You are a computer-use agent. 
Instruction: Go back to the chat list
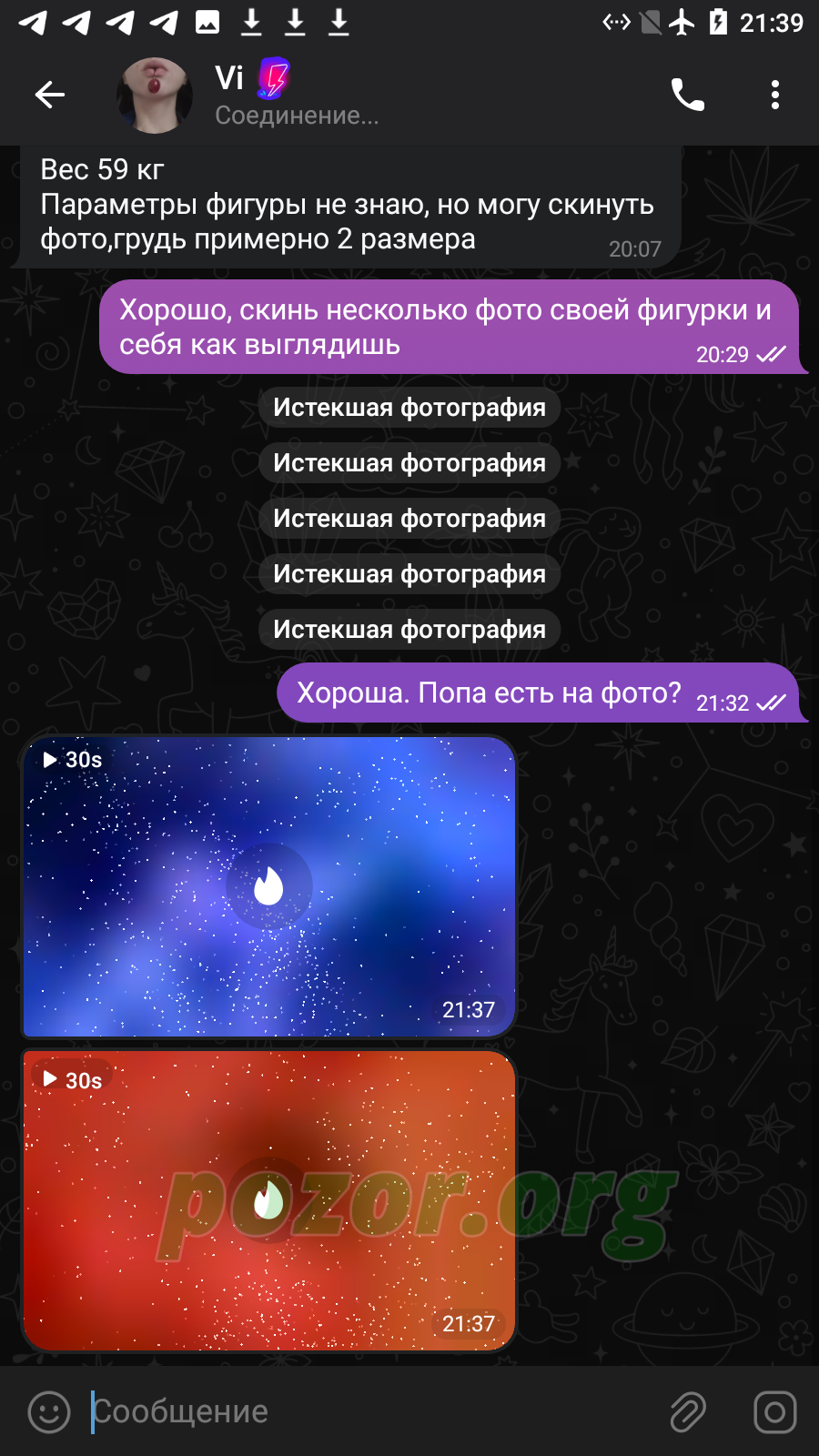point(50,95)
